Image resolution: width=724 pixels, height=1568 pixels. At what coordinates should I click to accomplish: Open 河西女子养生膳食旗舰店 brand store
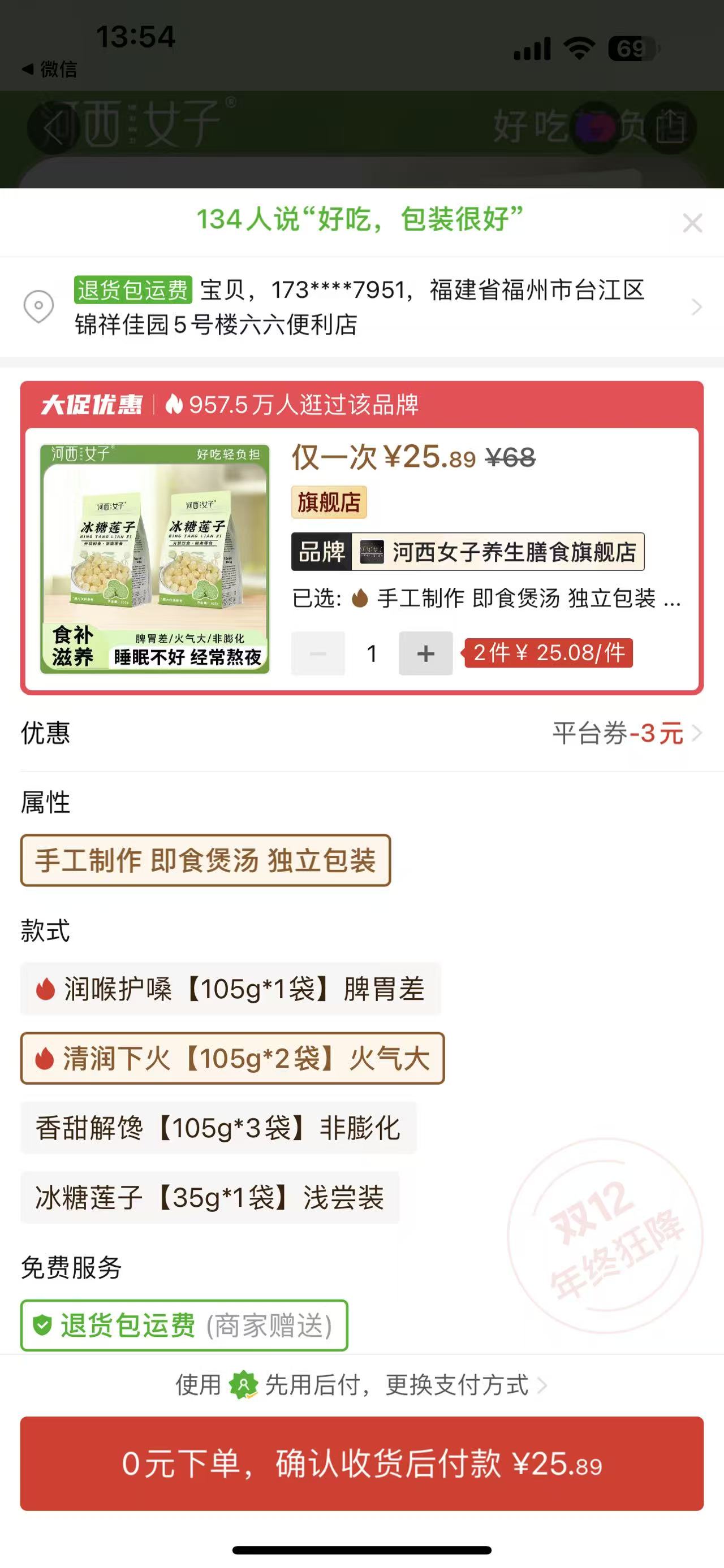467,552
